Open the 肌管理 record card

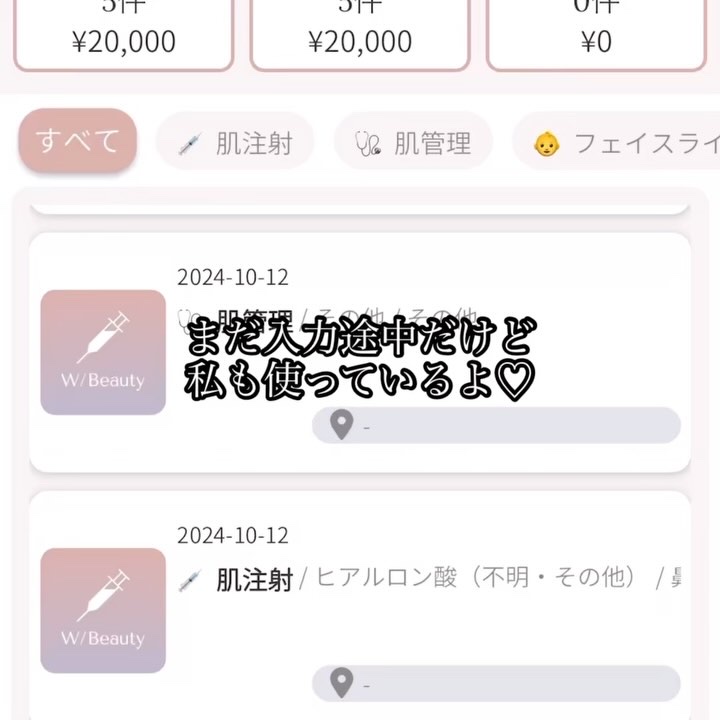click(x=360, y=352)
